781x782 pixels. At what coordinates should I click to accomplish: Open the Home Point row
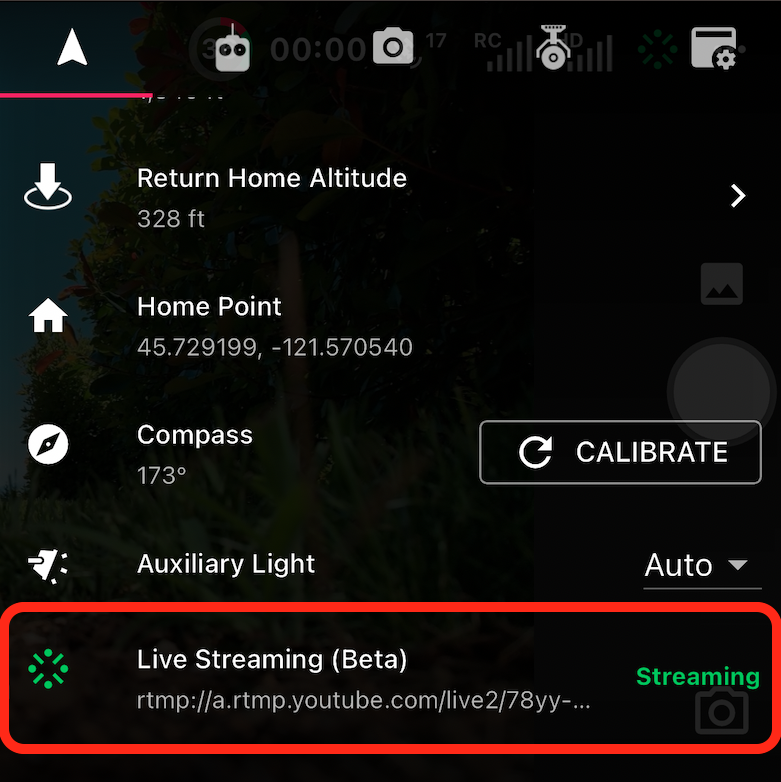tap(274, 326)
